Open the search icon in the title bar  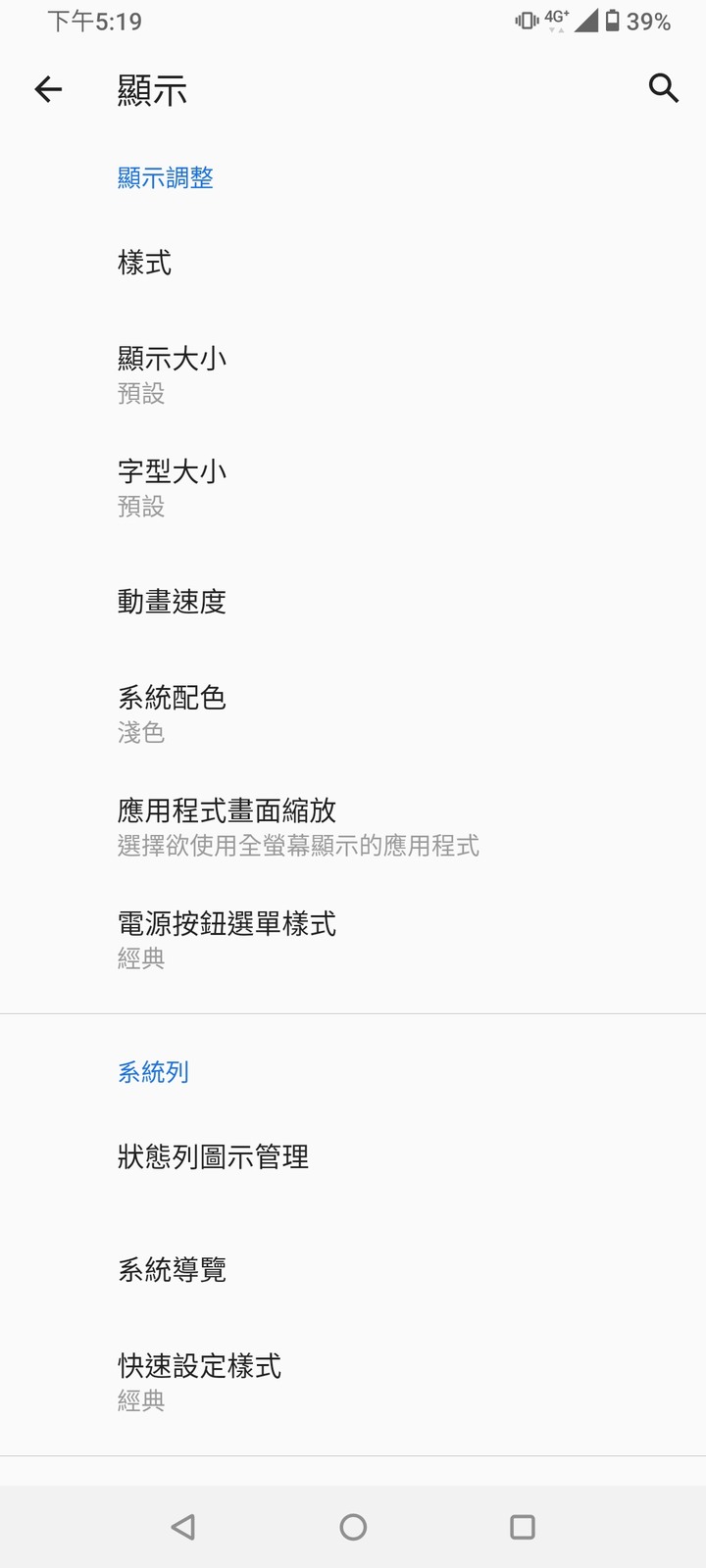point(663,89)
